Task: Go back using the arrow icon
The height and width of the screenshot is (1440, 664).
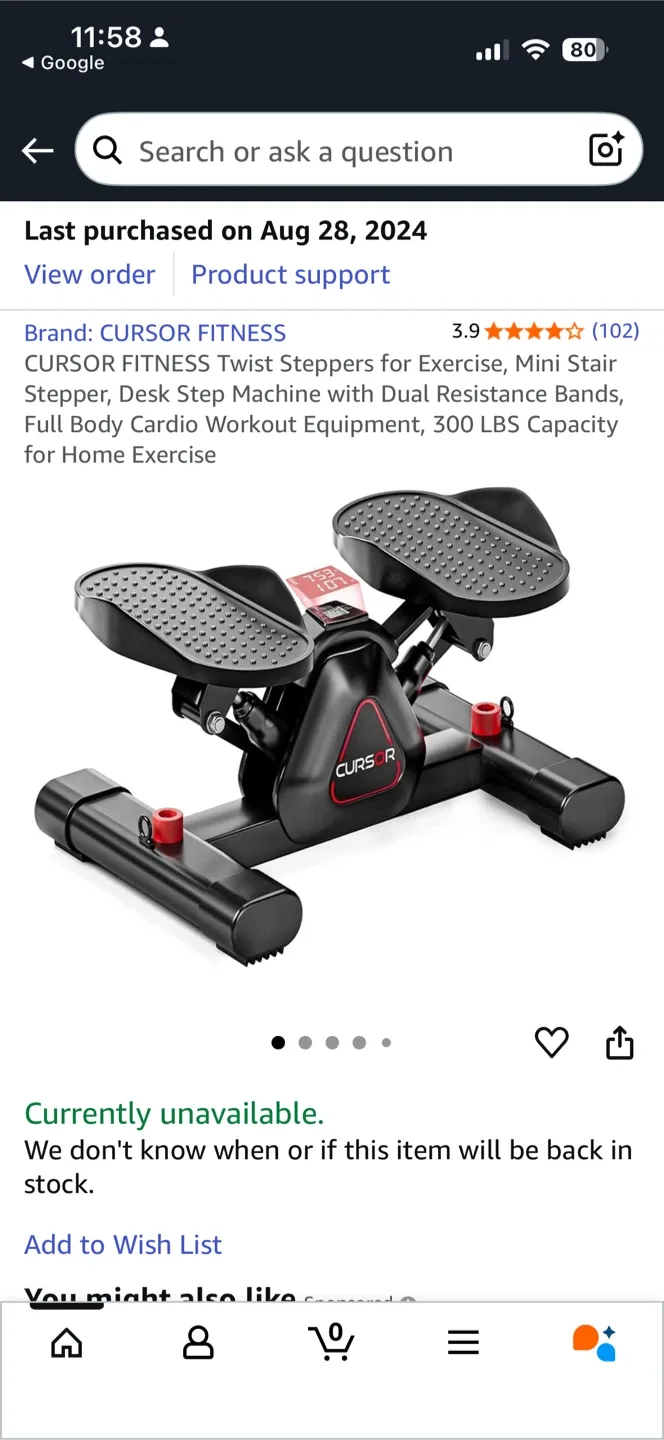Action: pos(38,151)
